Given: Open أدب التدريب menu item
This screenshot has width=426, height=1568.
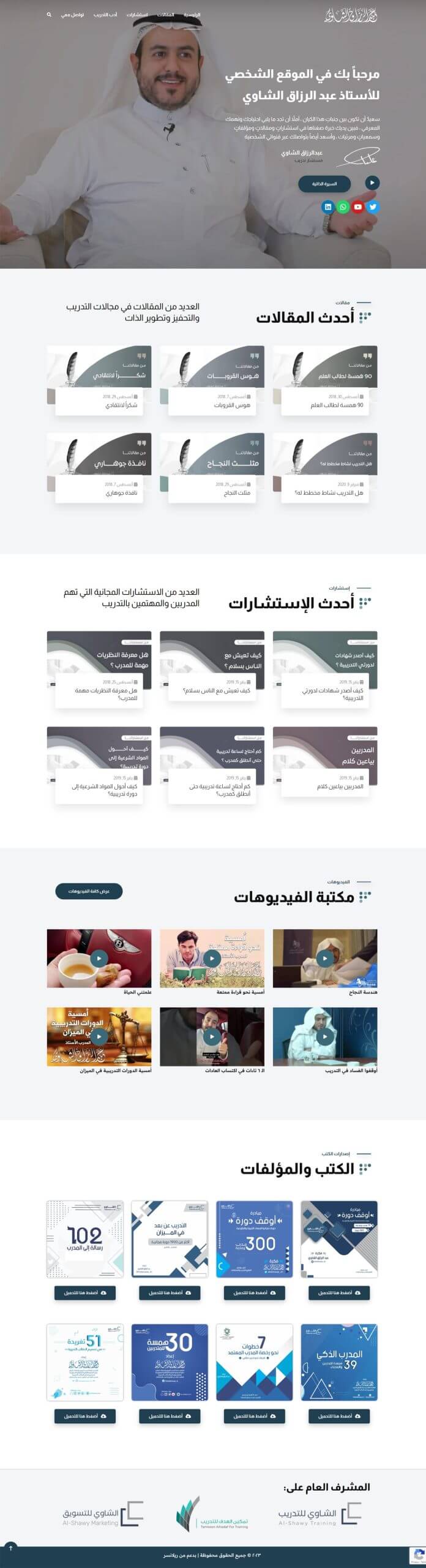Looking at the screenshot, I should [x=105, y=15].
